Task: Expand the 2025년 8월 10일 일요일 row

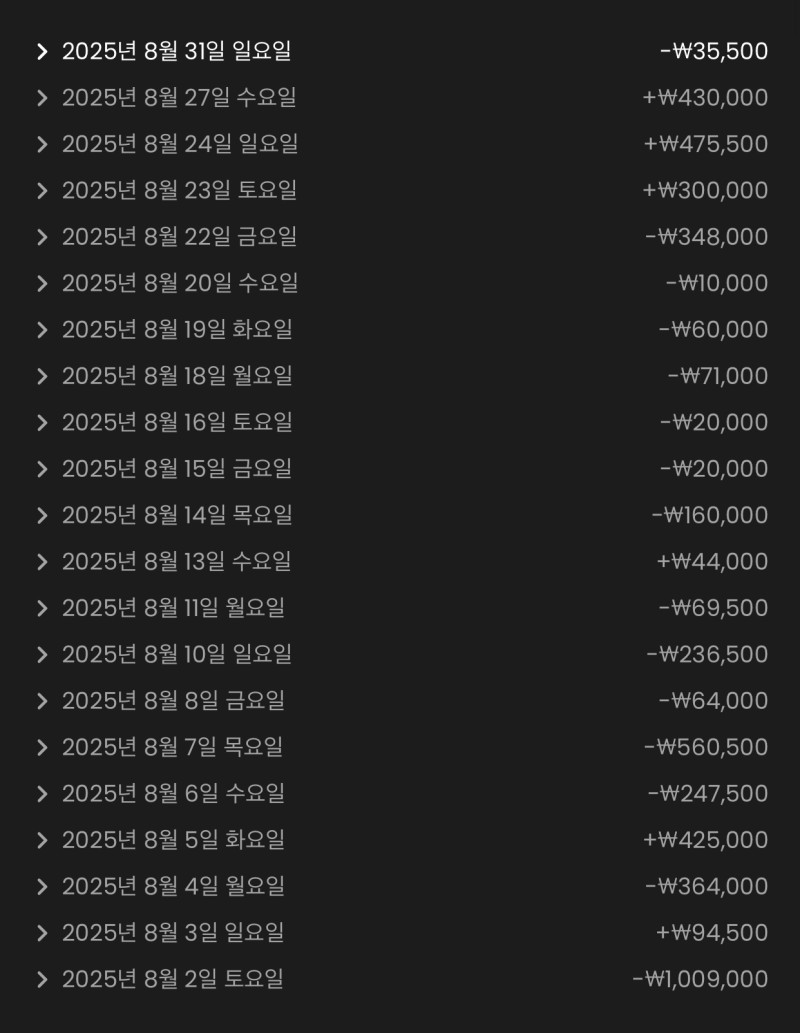Action: pos(42,655)
